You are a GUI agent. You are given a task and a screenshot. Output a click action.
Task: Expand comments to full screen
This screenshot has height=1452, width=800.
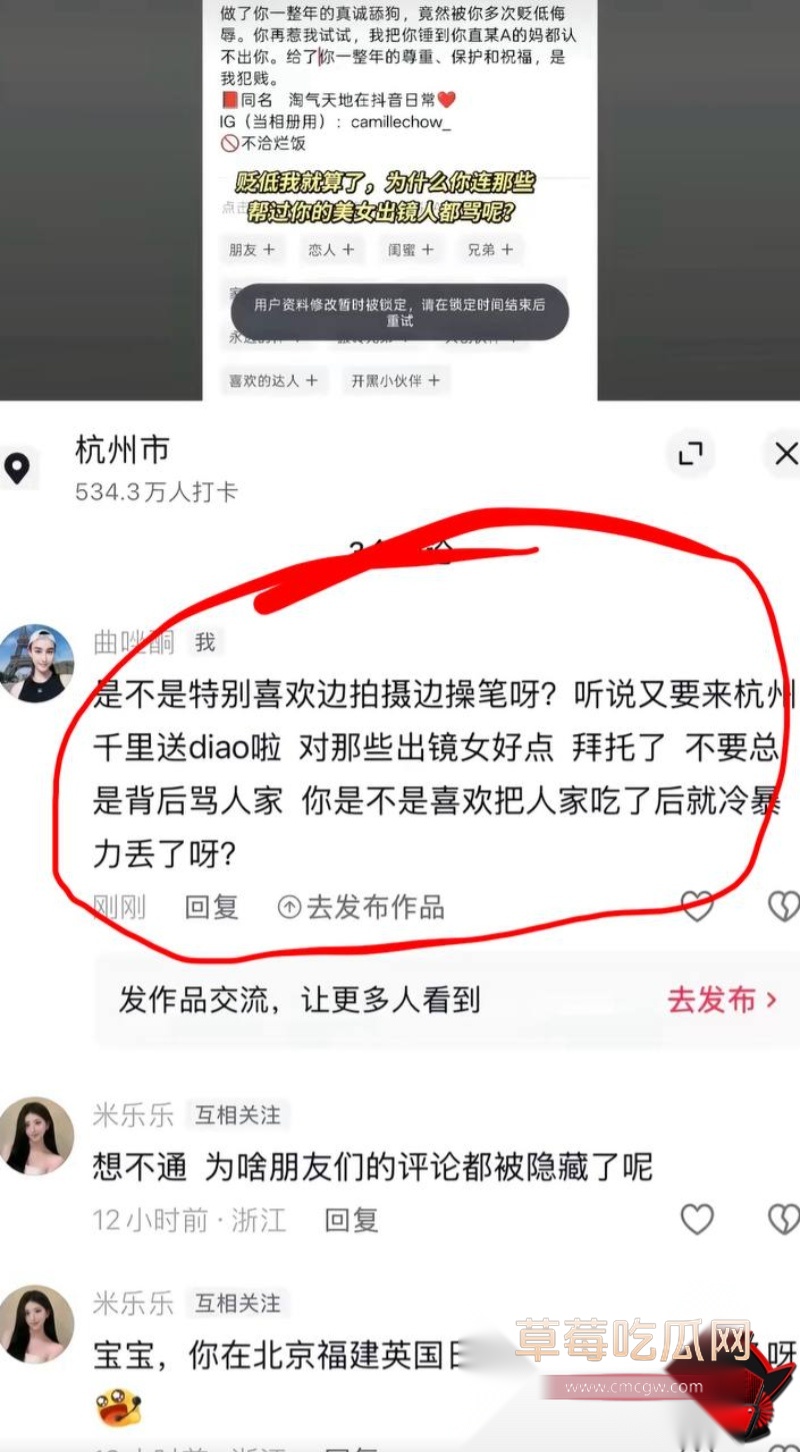coord(691,454)
